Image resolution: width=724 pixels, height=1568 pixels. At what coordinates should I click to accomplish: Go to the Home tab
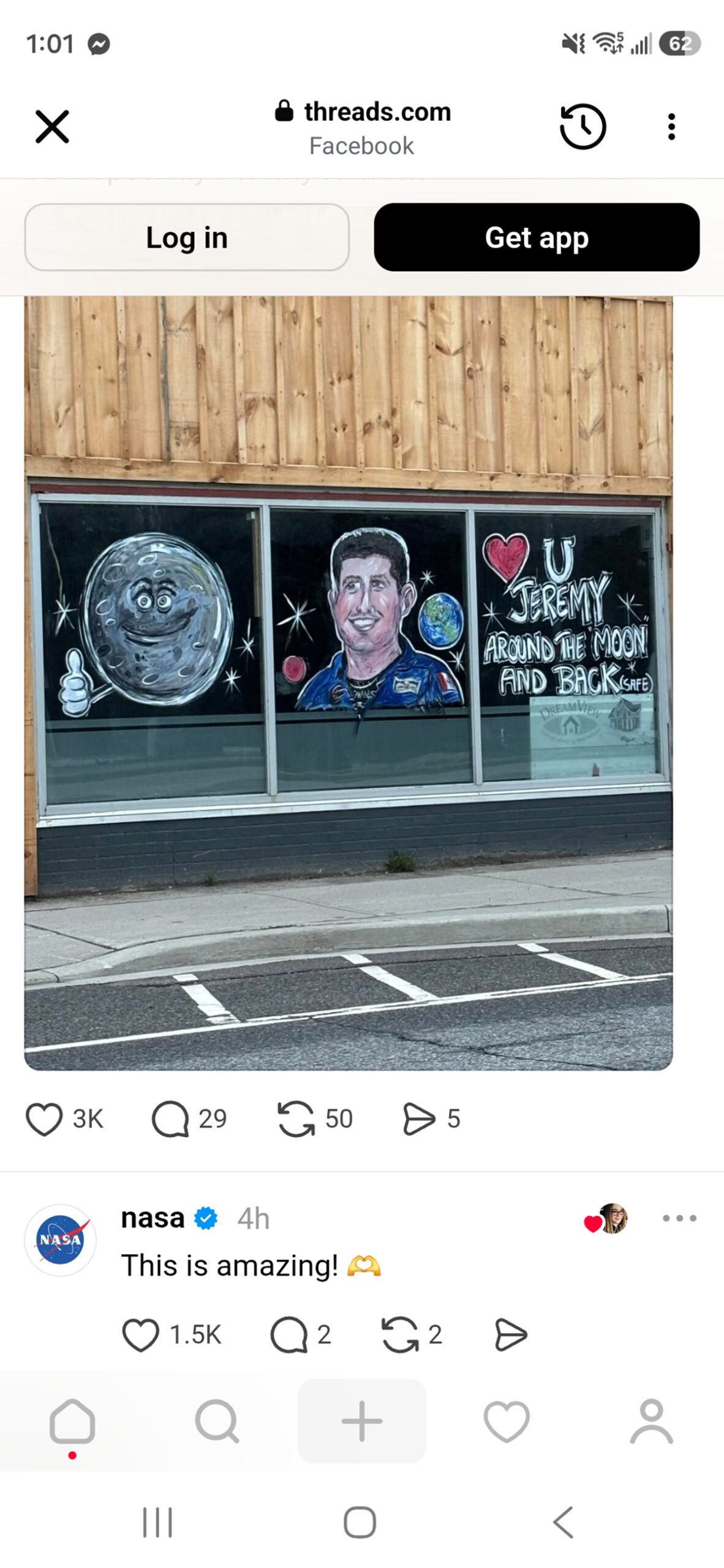(72, 1421)
